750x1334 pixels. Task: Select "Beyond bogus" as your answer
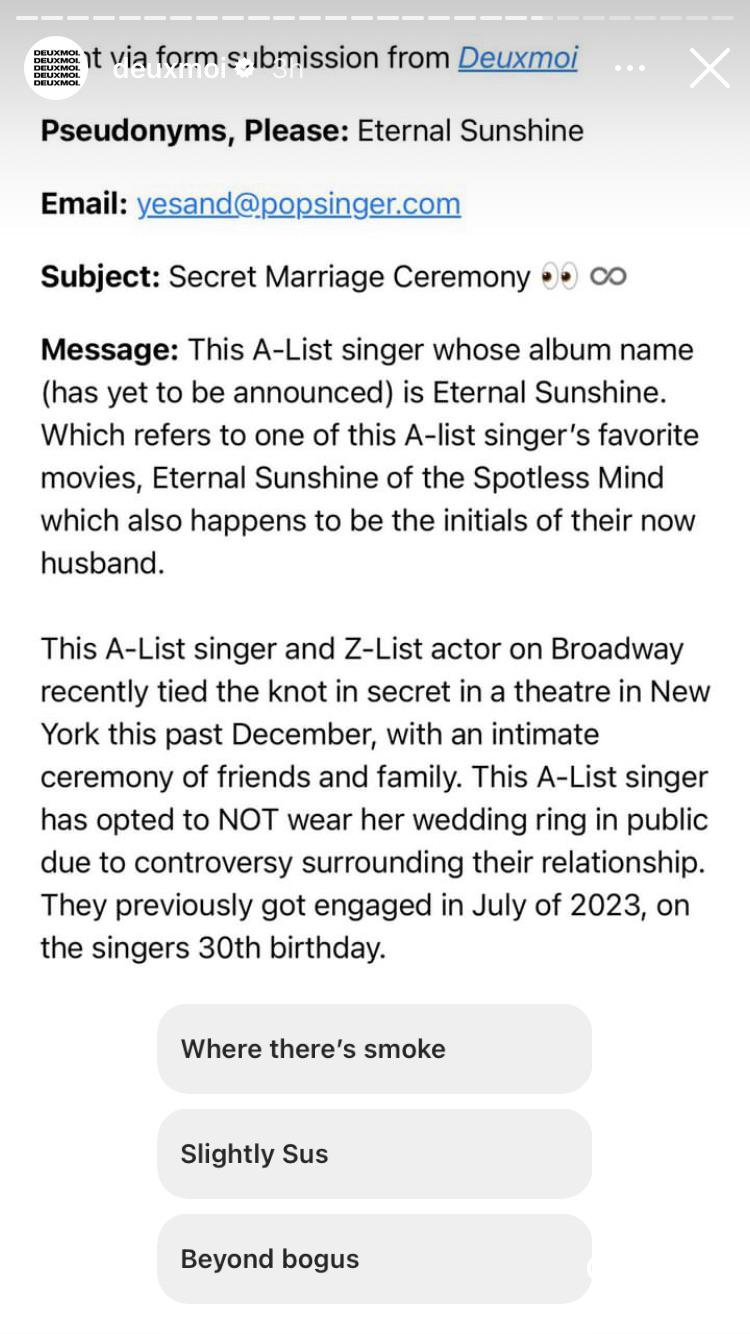point(374,1259)
